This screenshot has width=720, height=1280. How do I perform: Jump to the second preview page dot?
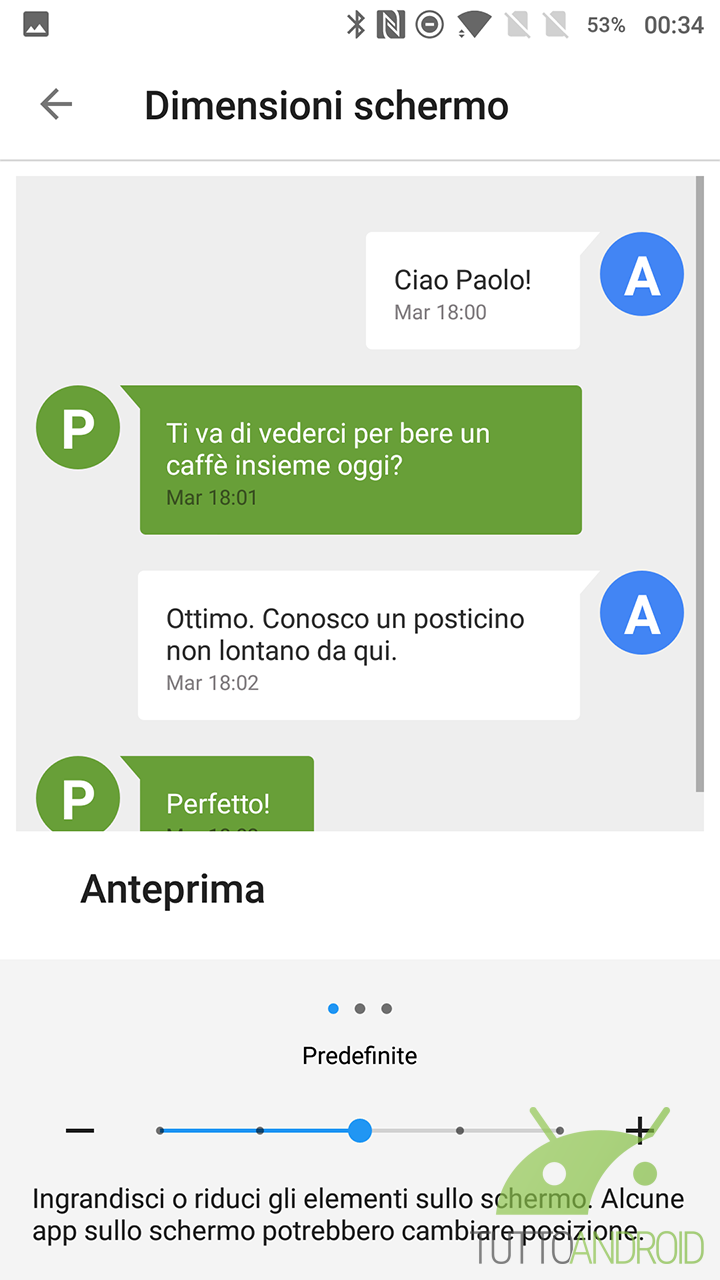(x=360, y=1009)
